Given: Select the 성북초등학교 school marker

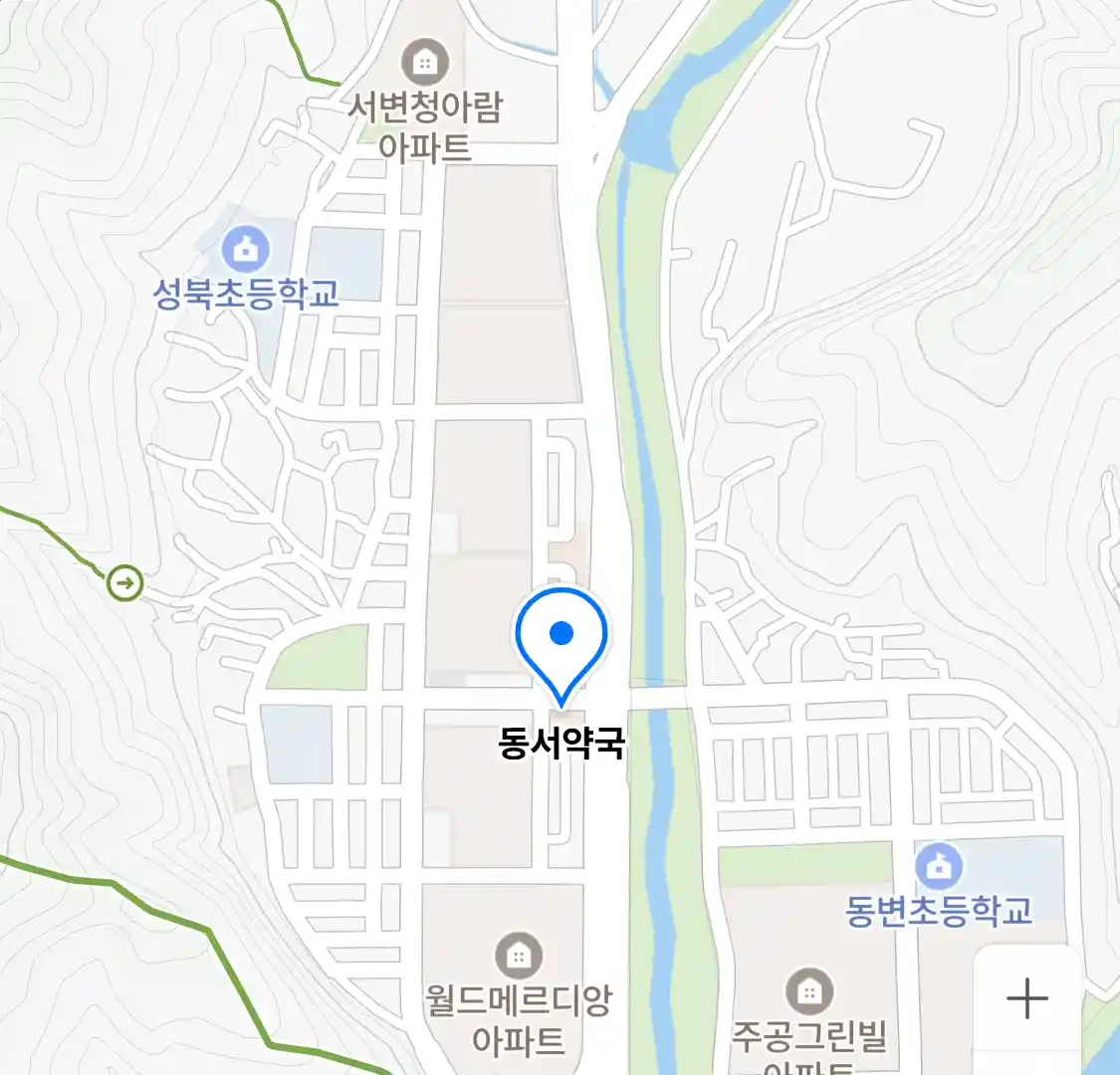Looking at the screenshot, I should point(246,249).
